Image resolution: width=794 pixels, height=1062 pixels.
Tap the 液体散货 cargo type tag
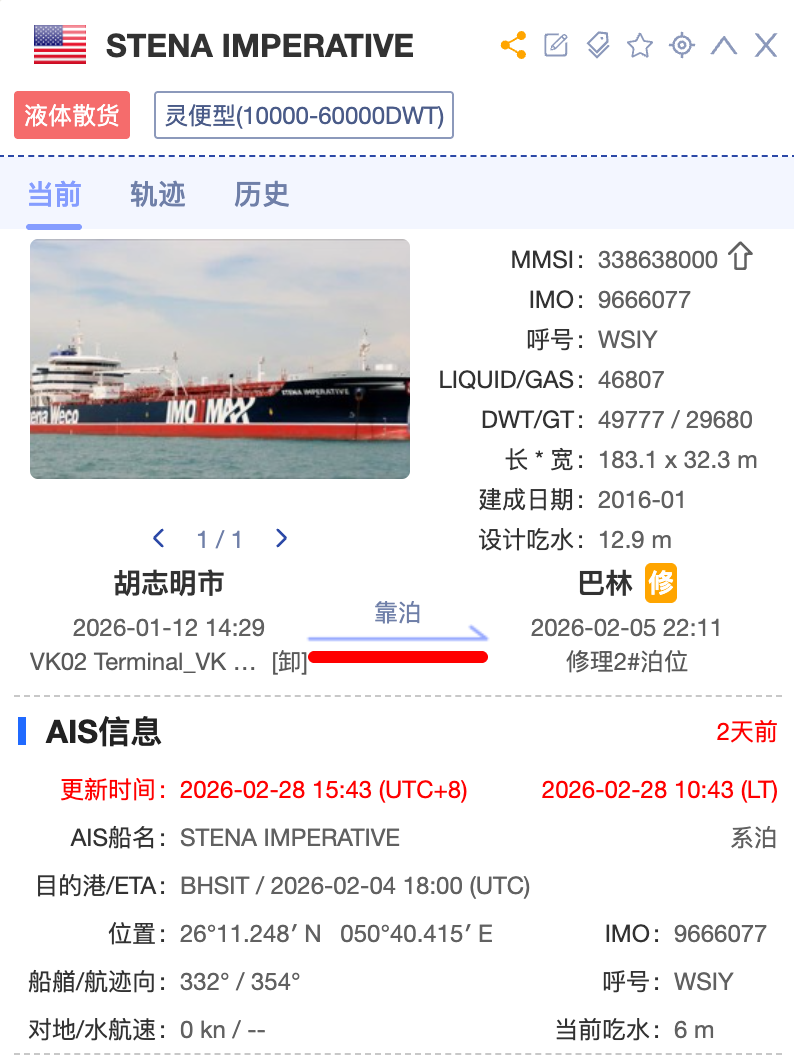click(x=72, y=116)
